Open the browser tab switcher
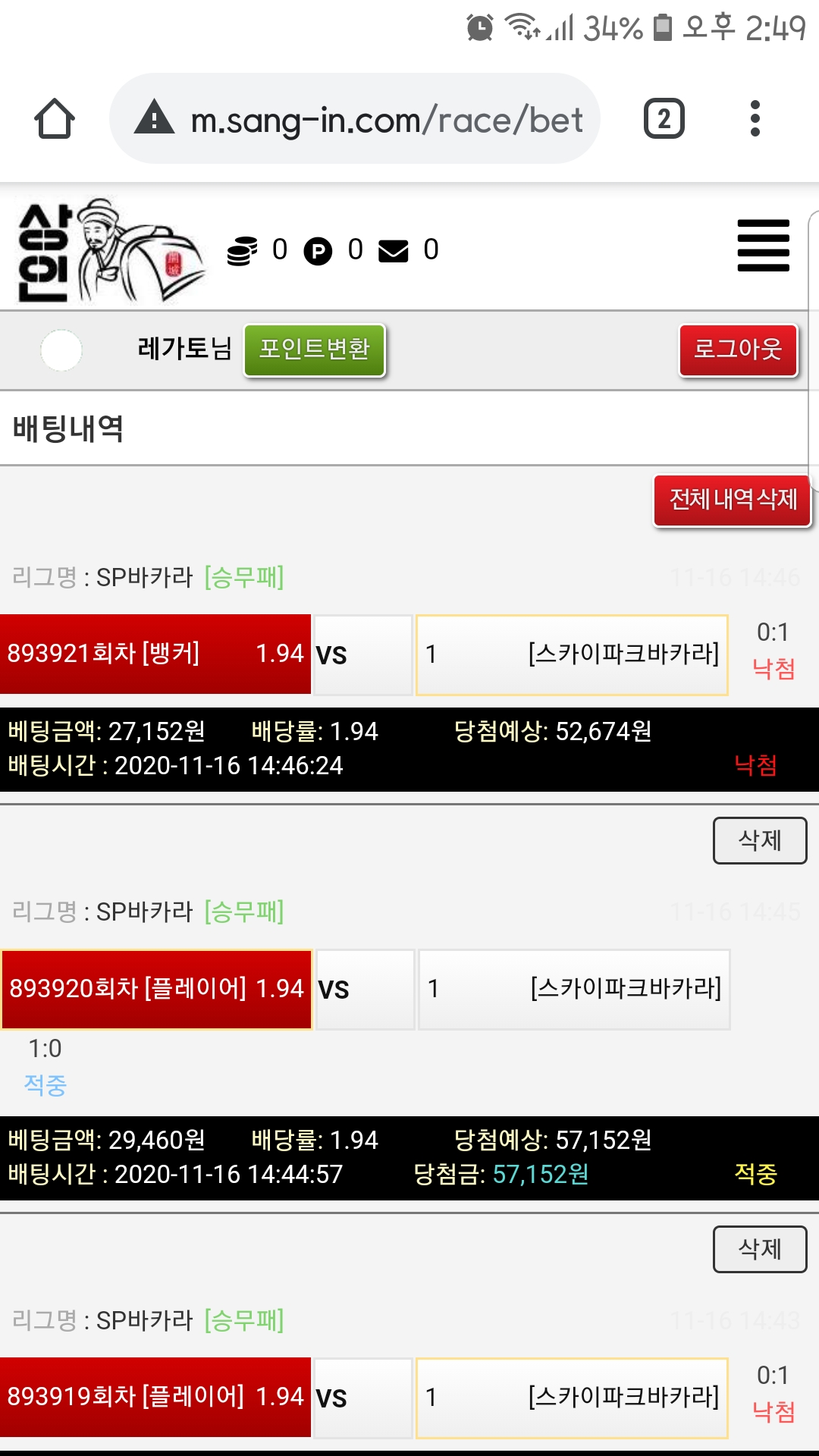Screen dimensions: 819x1456 click(x=664, y=119)
